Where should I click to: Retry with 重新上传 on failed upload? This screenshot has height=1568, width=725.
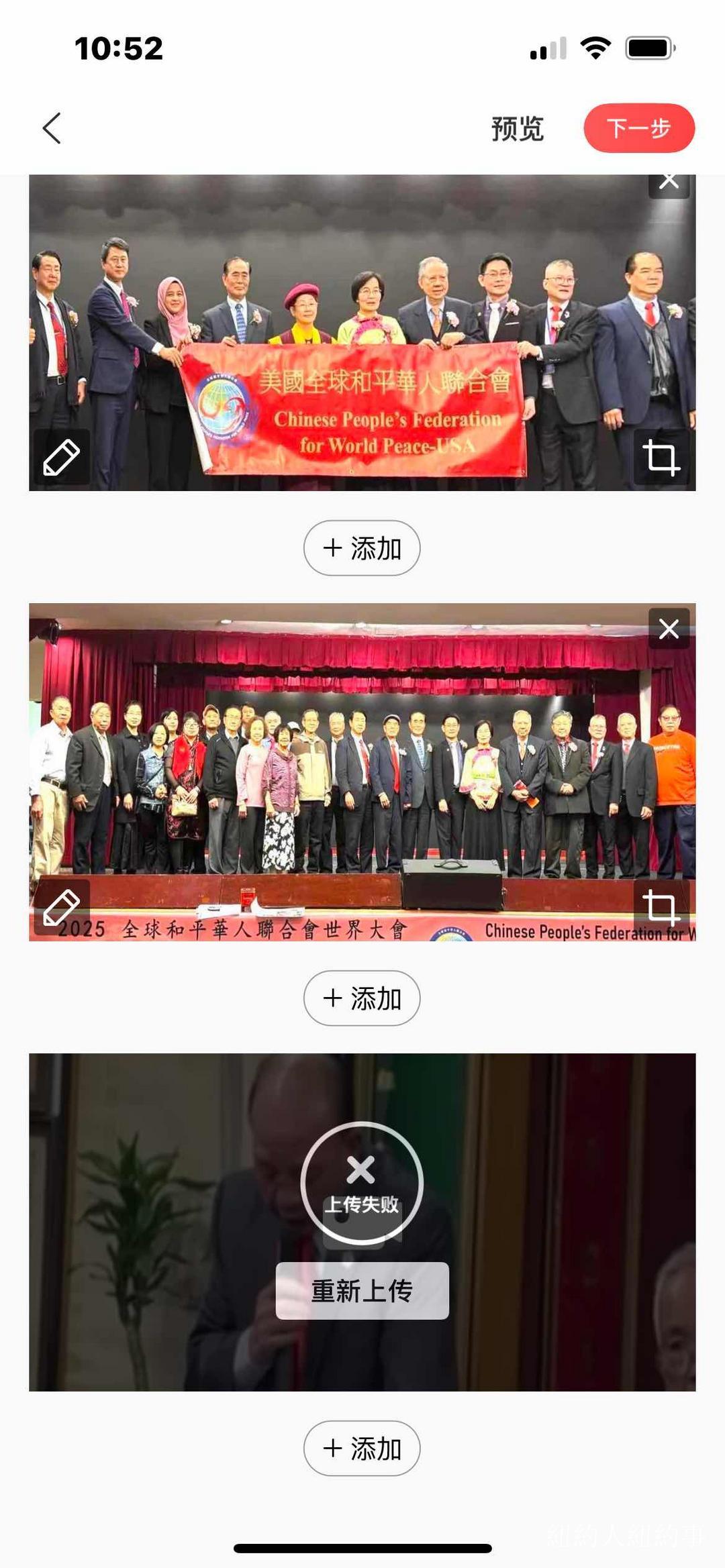362,1290
